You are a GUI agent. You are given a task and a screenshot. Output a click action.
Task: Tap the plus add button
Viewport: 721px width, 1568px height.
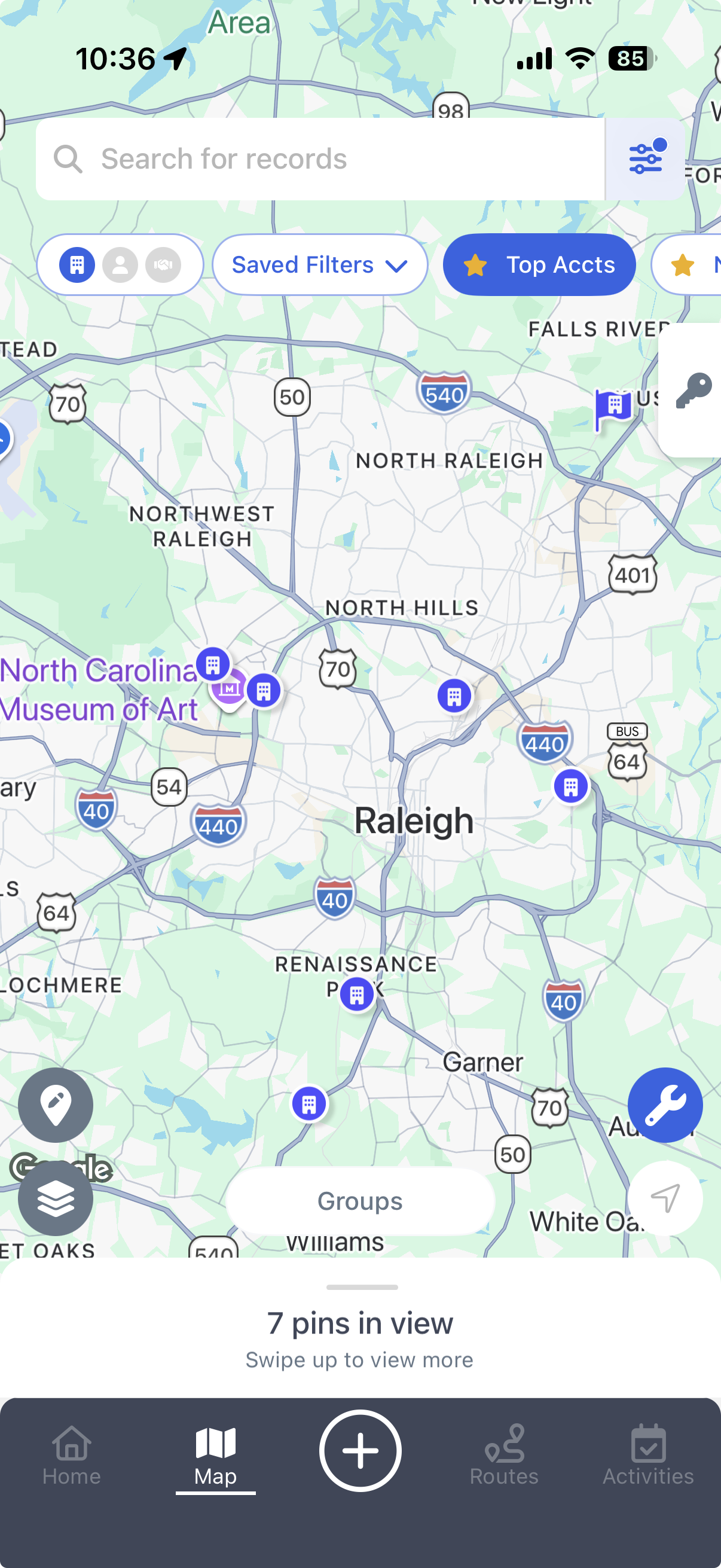click(360, 1451)
